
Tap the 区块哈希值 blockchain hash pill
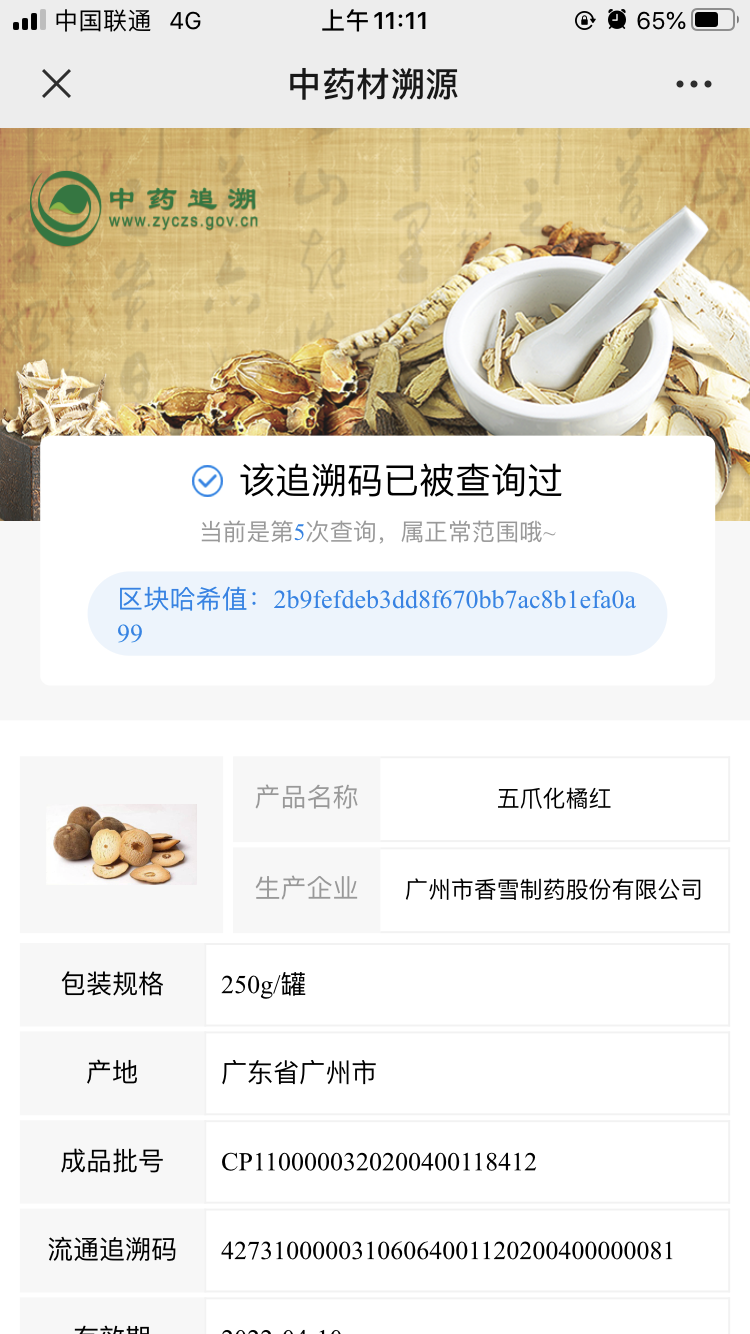(x=377, y=615)
